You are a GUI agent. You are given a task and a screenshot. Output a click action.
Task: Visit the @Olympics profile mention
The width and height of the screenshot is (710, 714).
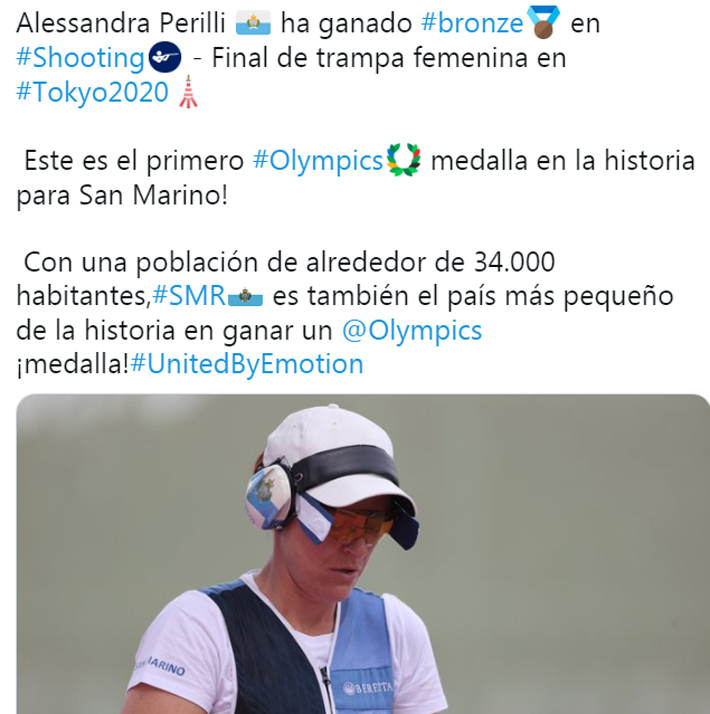point(412,330)
